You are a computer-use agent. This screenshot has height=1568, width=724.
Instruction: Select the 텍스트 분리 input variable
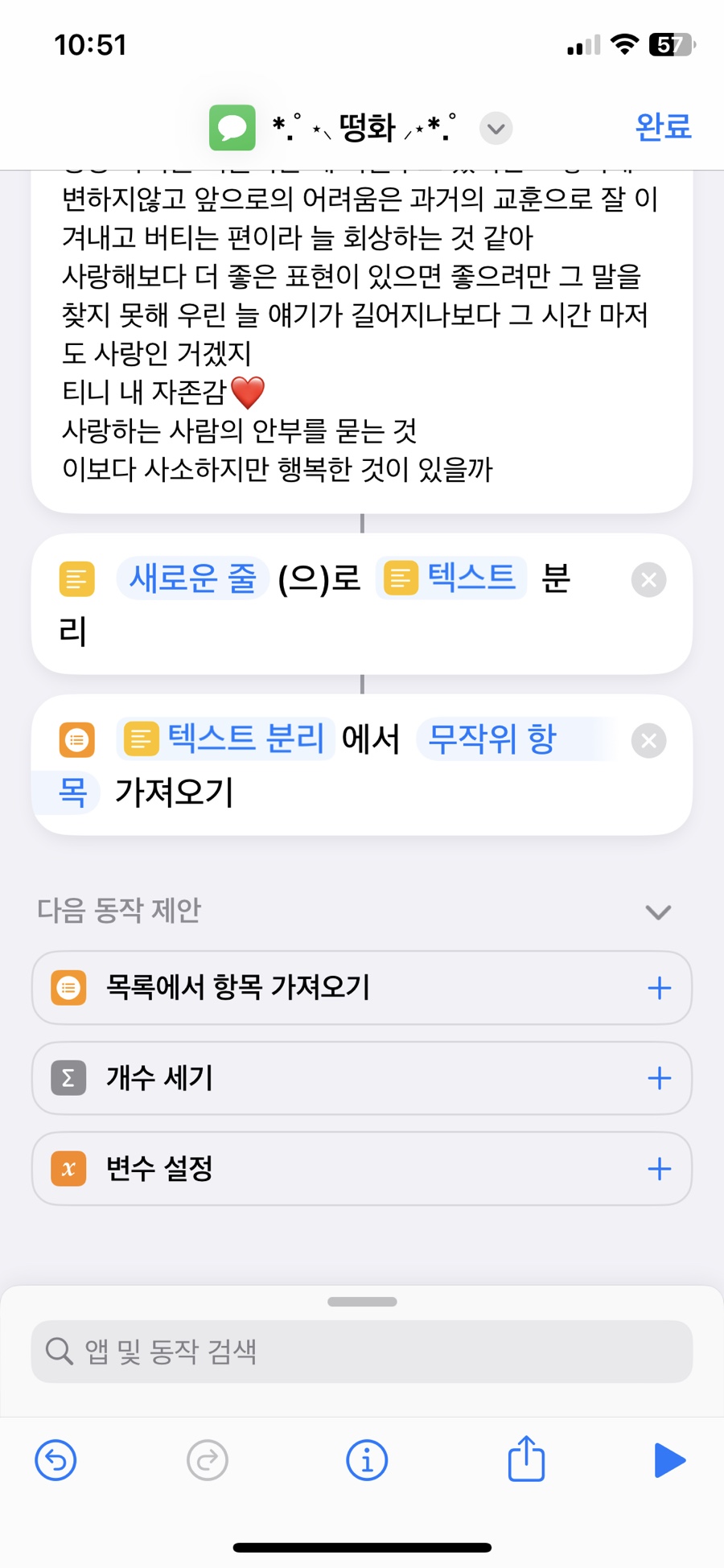pos(226,739)
